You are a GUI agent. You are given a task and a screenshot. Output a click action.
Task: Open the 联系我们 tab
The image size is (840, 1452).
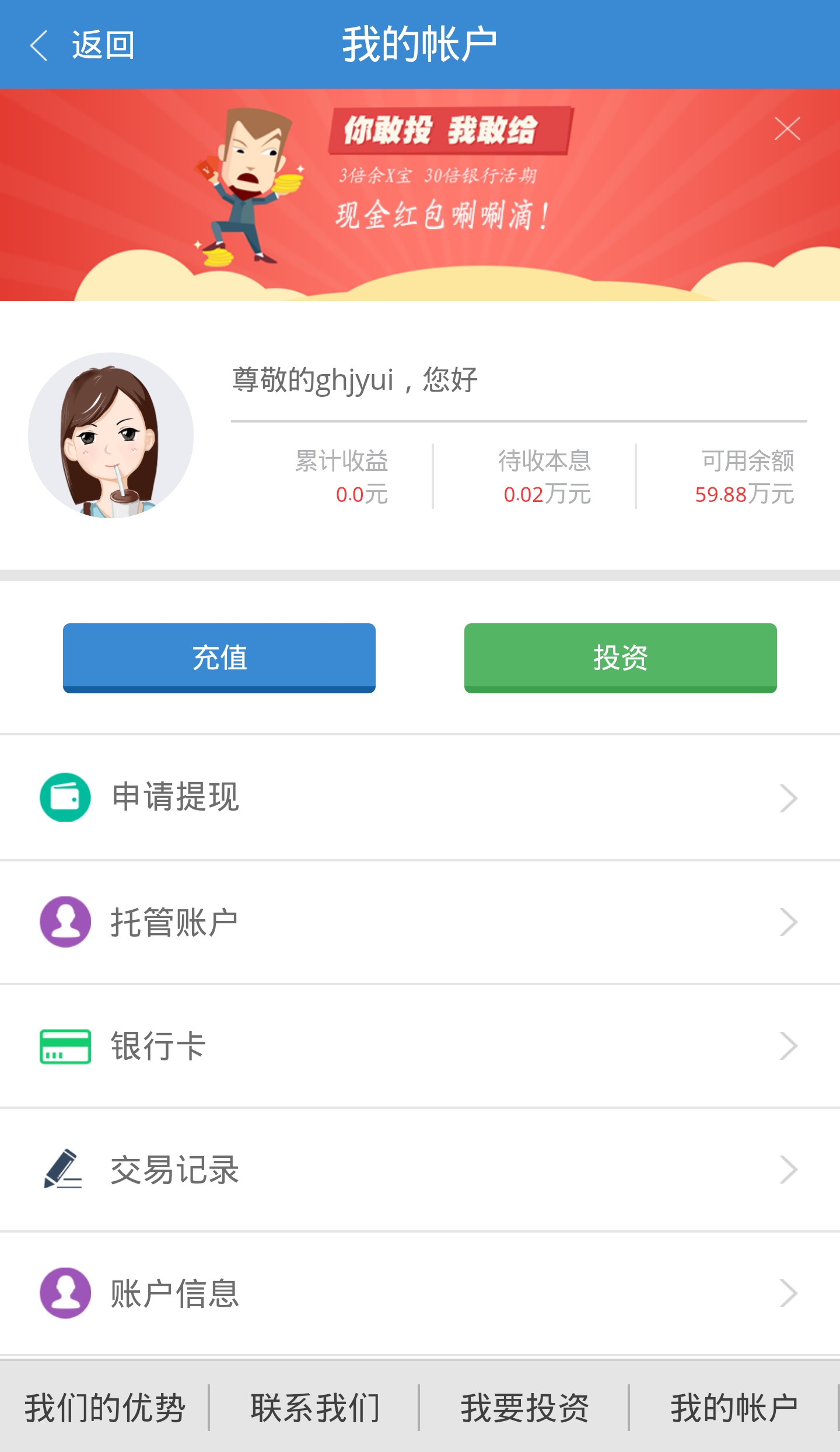pos(316,1405)
